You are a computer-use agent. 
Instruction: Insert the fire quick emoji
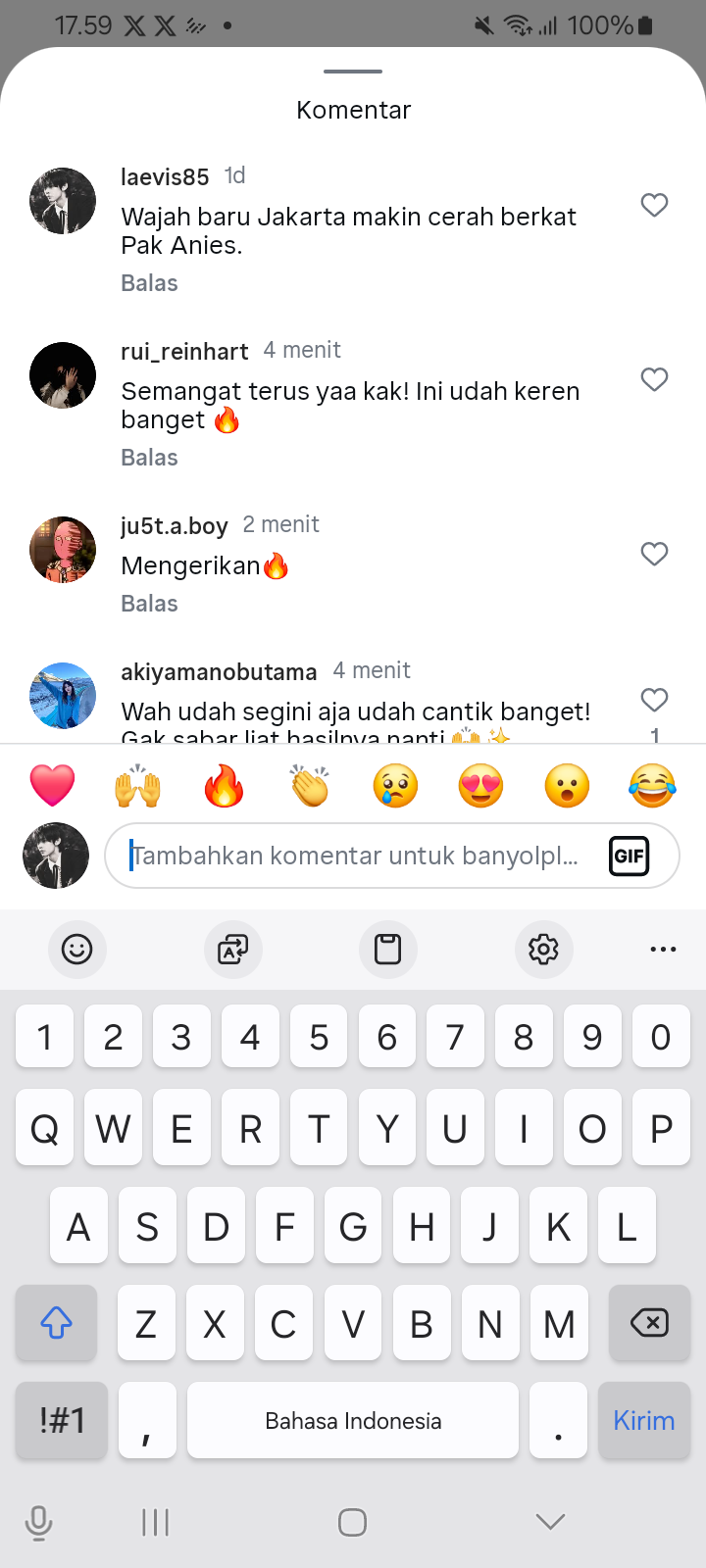click(x=224, y=786)
